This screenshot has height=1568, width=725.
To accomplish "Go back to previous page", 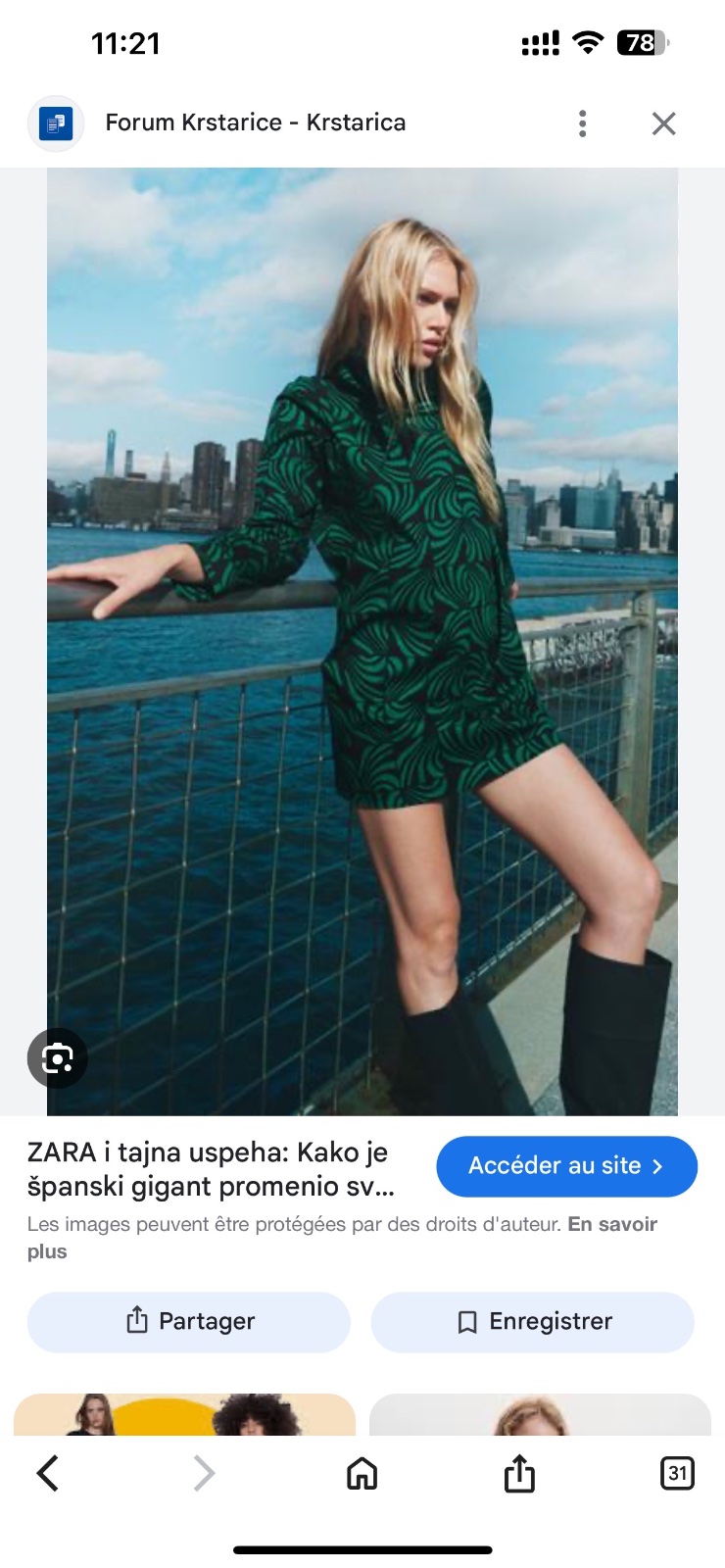I will click(x=48, y=1473).
